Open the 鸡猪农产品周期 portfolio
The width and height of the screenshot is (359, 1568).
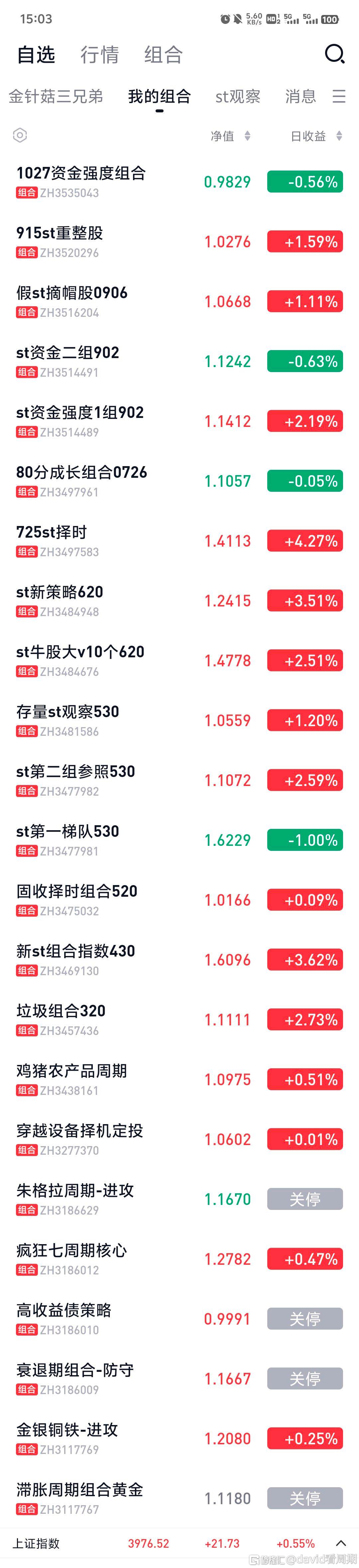[72, 1079]
